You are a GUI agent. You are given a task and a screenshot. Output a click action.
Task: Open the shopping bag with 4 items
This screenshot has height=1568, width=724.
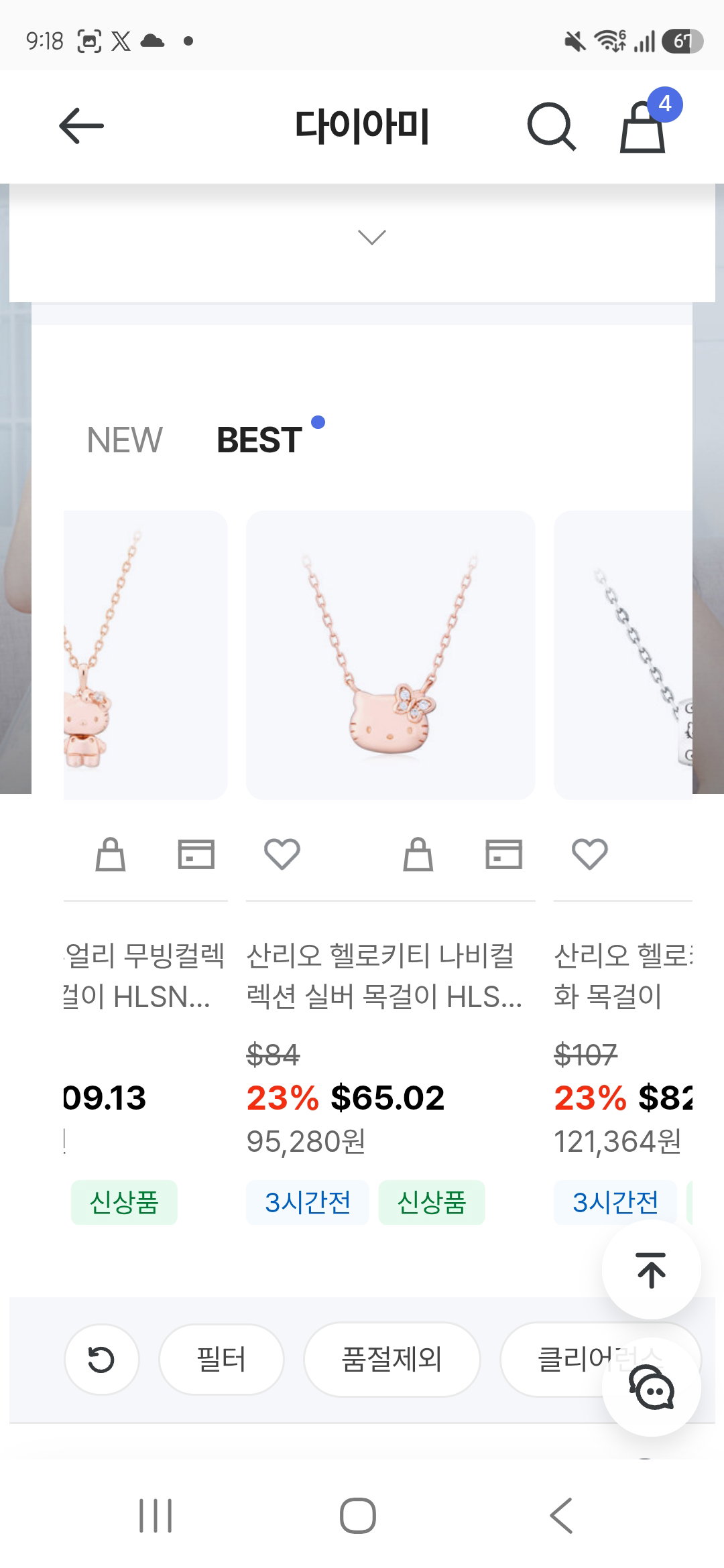pos(642,127)
